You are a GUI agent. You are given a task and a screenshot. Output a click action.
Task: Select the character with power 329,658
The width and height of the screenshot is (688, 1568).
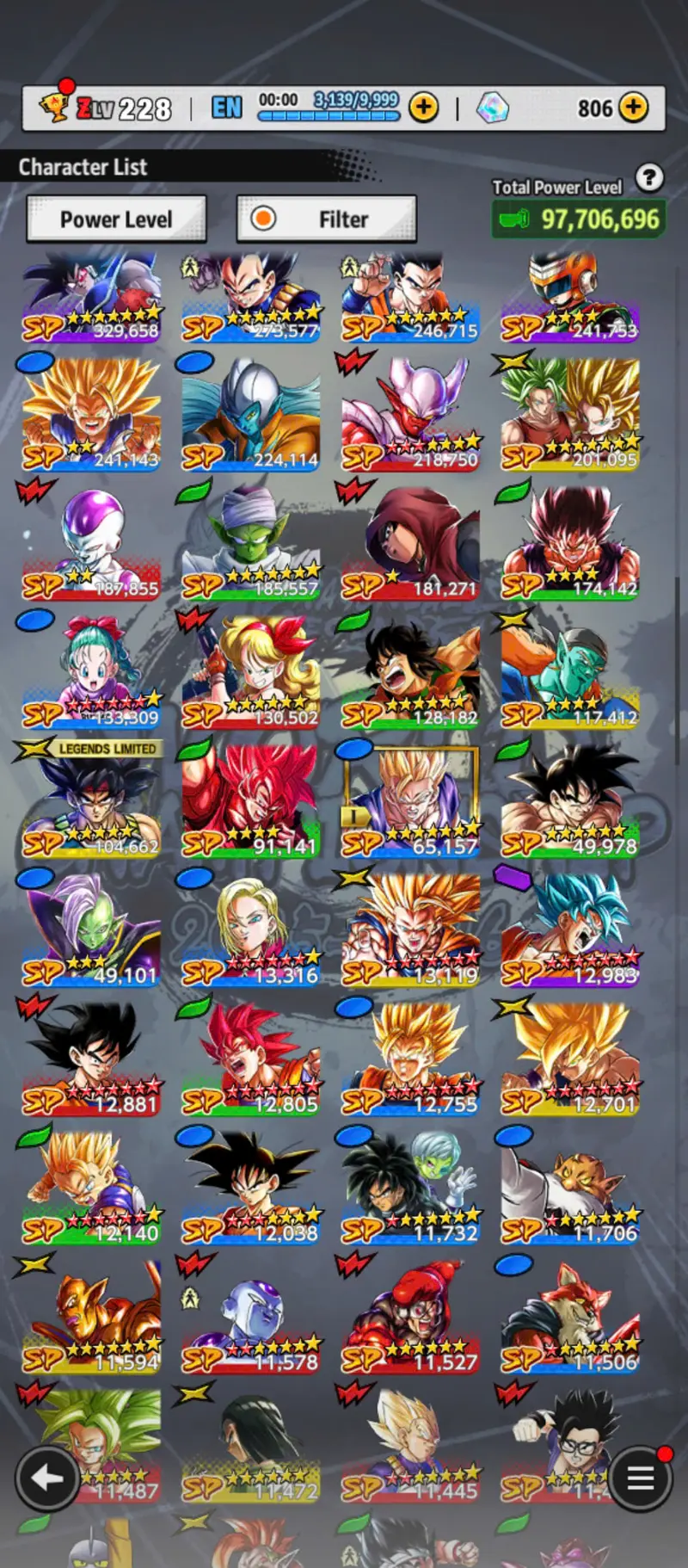click(91, 297)
